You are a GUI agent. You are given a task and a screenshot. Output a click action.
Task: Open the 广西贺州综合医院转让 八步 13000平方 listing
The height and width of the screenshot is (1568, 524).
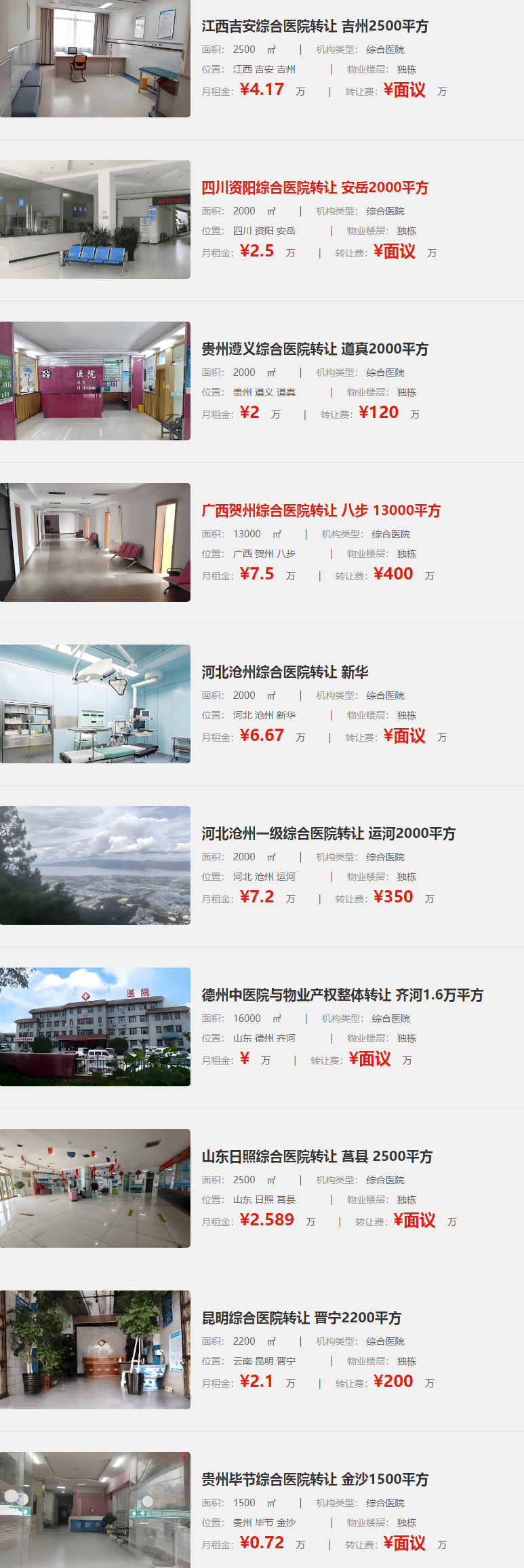(321, 511)
